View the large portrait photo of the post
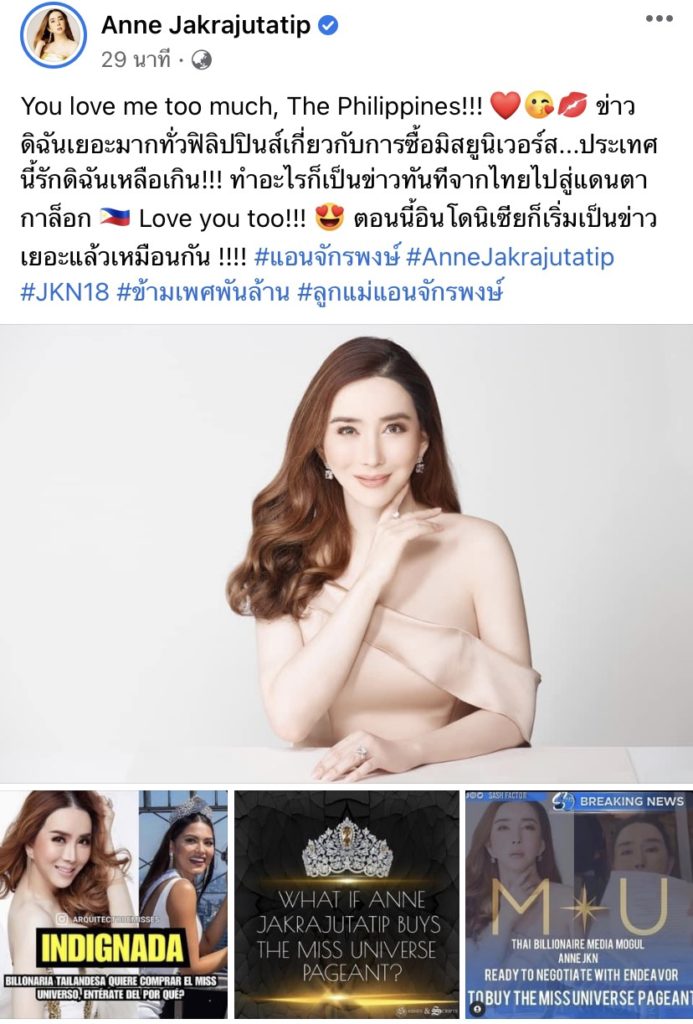Image resolution: width=693 pixels, height=1024 pixels. point(346,553)
